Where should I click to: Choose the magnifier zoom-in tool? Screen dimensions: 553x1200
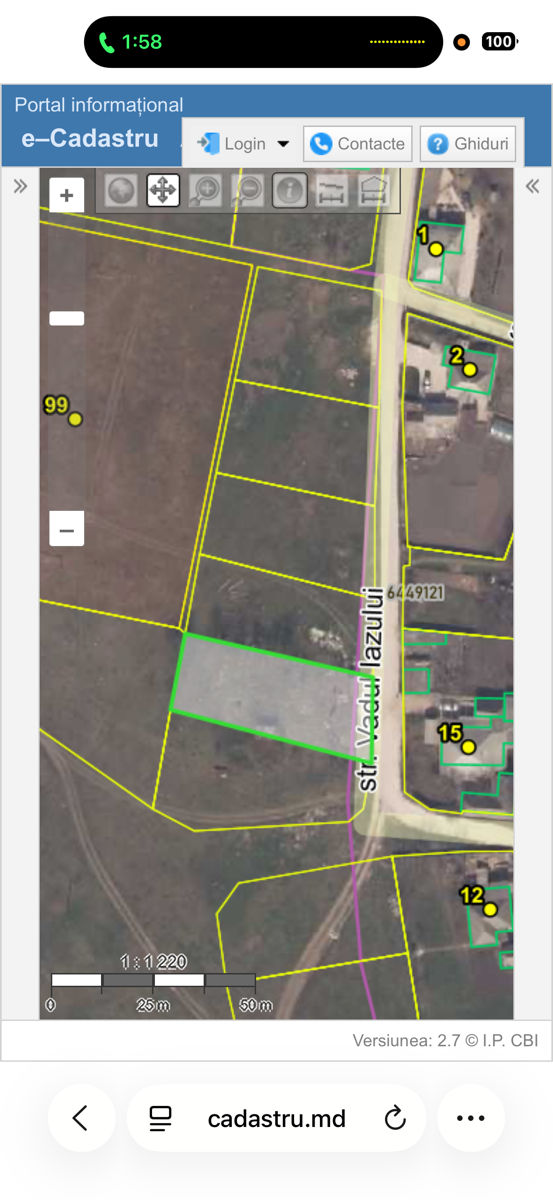point(205,190)
